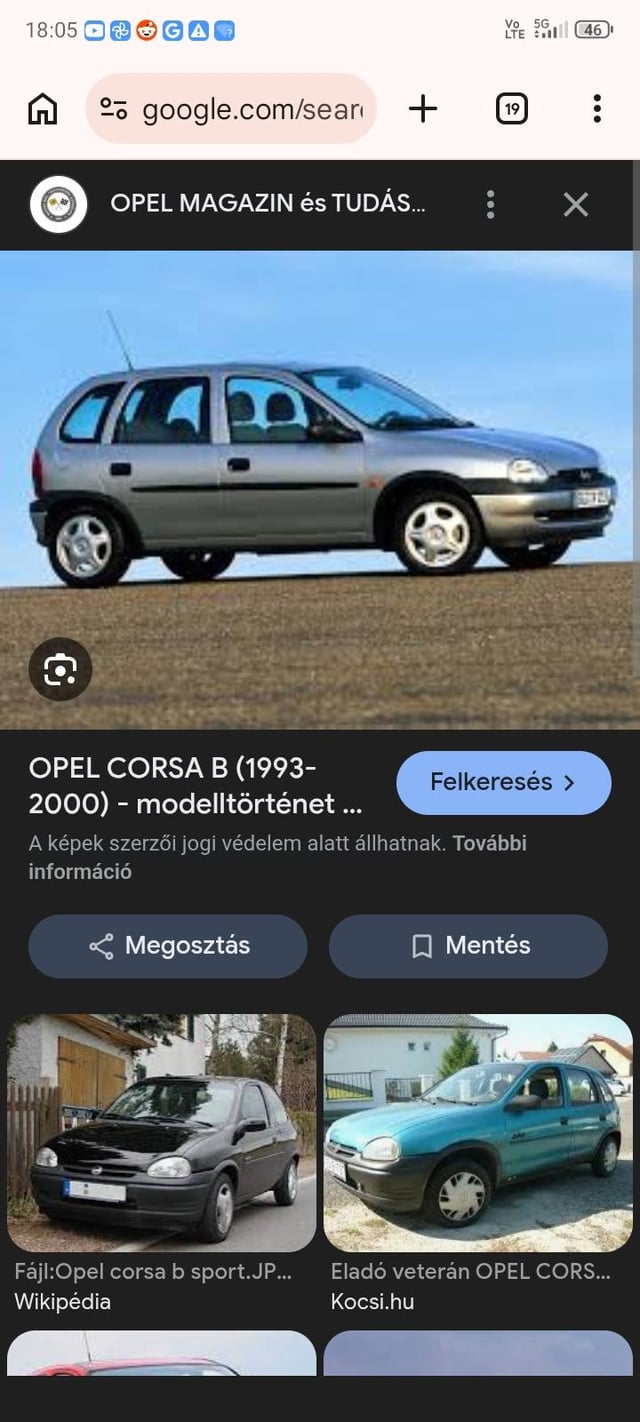The image size is (640, 1422).
Task: Open a new browser tab
Action: point(423,108)
